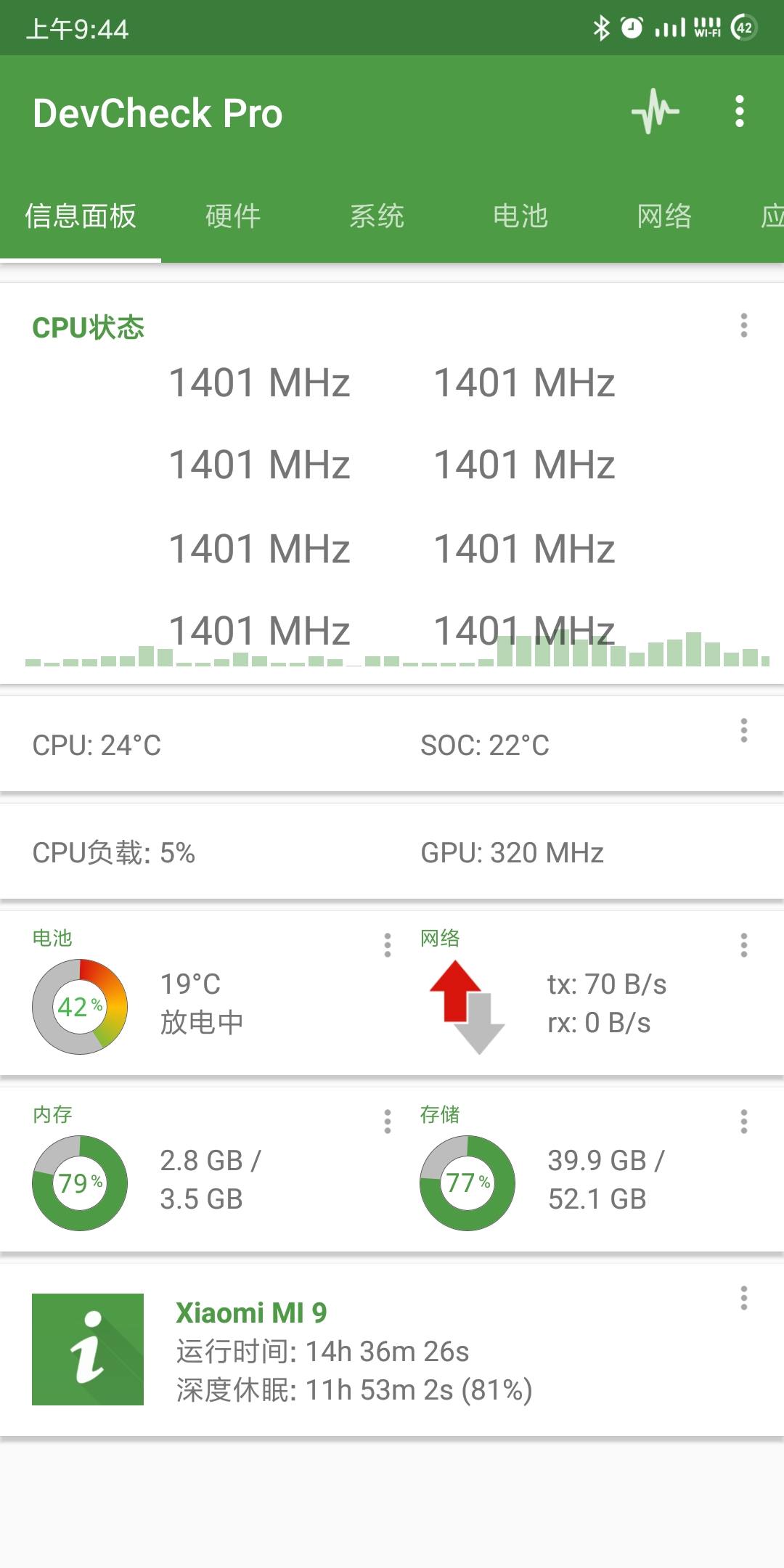Switch to the 硬件 tab
Viewport: 784px width, 1568px height.
click(233, 216)
